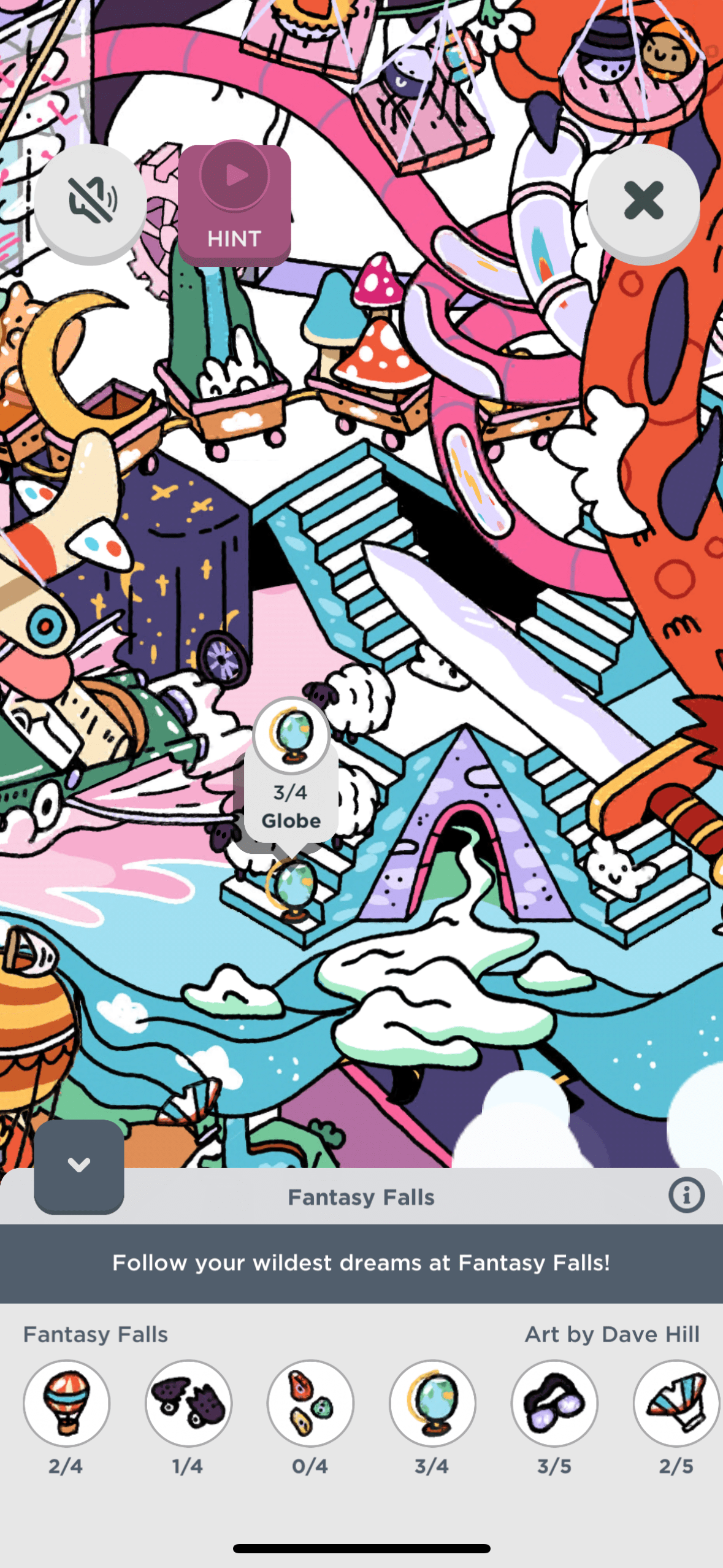
Task: Select the hot air balloon item 2/4
Action: click(x=67, y=1402)
